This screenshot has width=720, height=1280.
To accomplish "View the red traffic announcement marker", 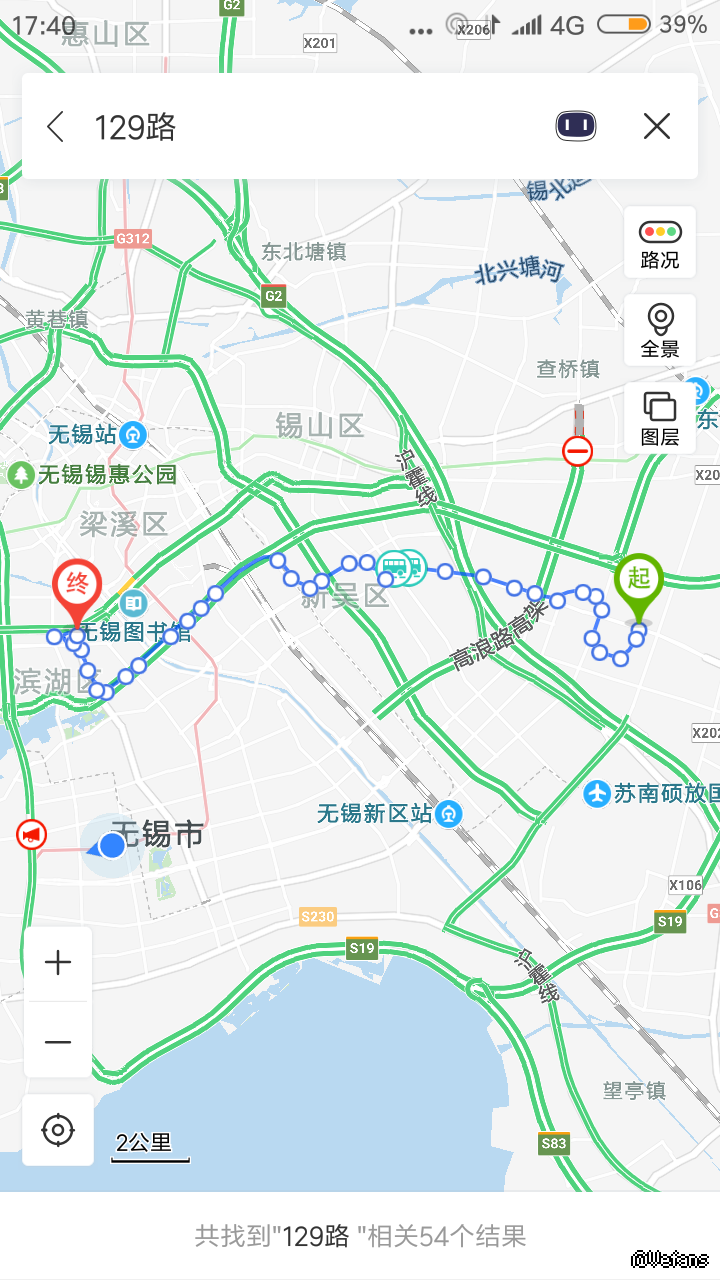I will [x=31, y=834].
